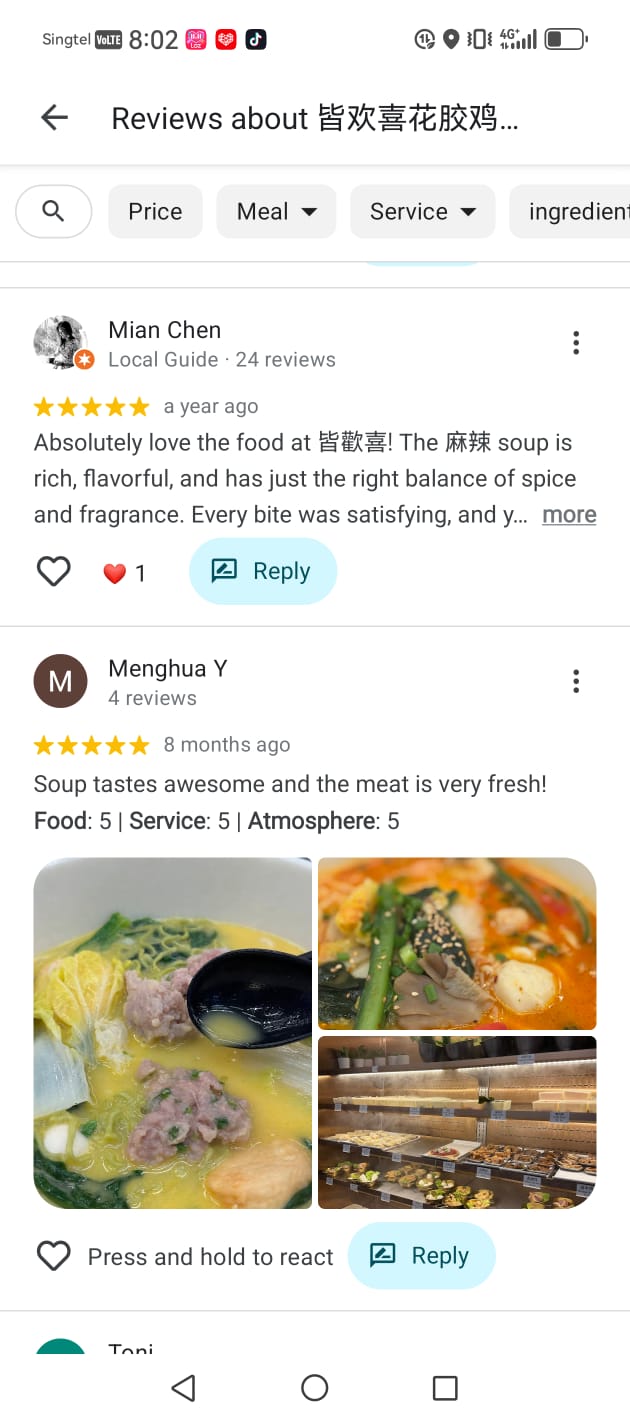Like Menghua Y's review with heart
Image resolution: width=630 pixels, height=1422 pixels.
(x=54, y=1256)
